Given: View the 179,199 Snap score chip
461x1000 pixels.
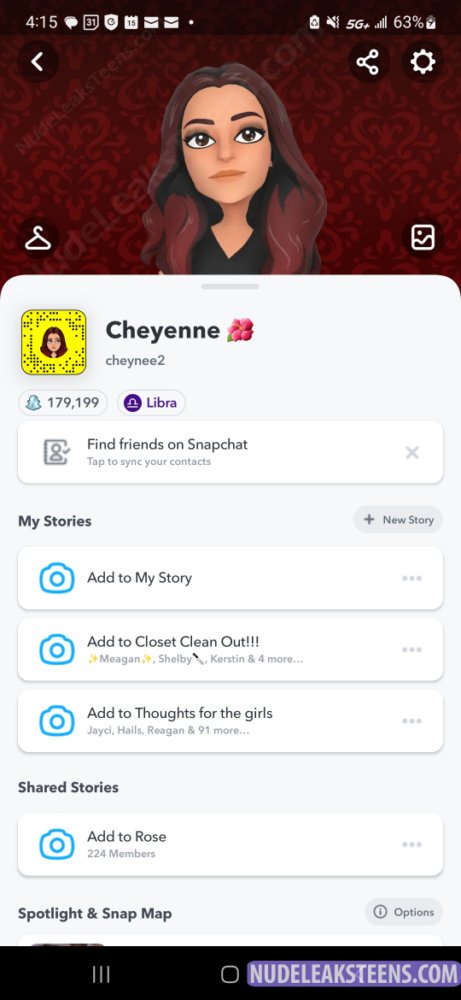Looking at the screenshot, I should click(62, 402).
